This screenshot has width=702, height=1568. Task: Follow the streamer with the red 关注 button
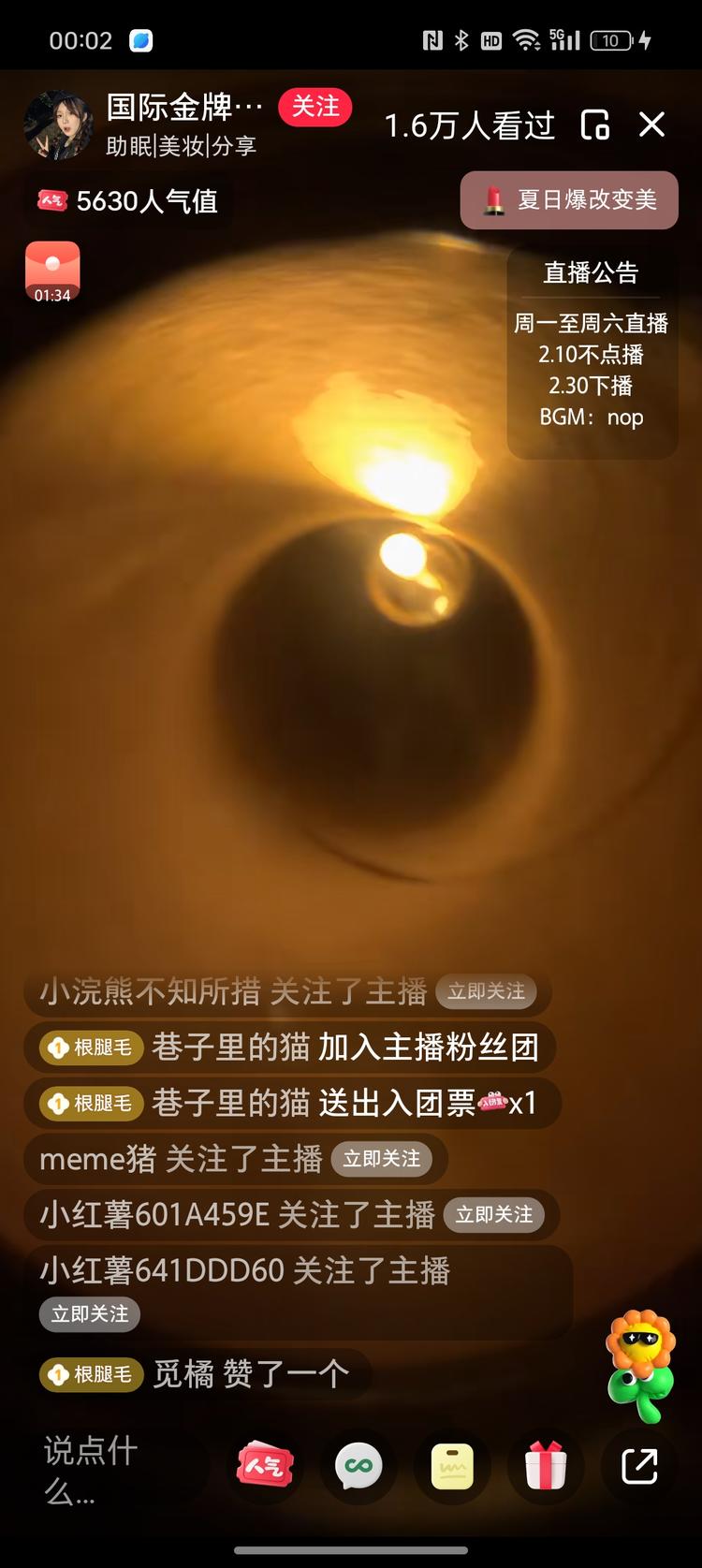[x=314, y=109]
